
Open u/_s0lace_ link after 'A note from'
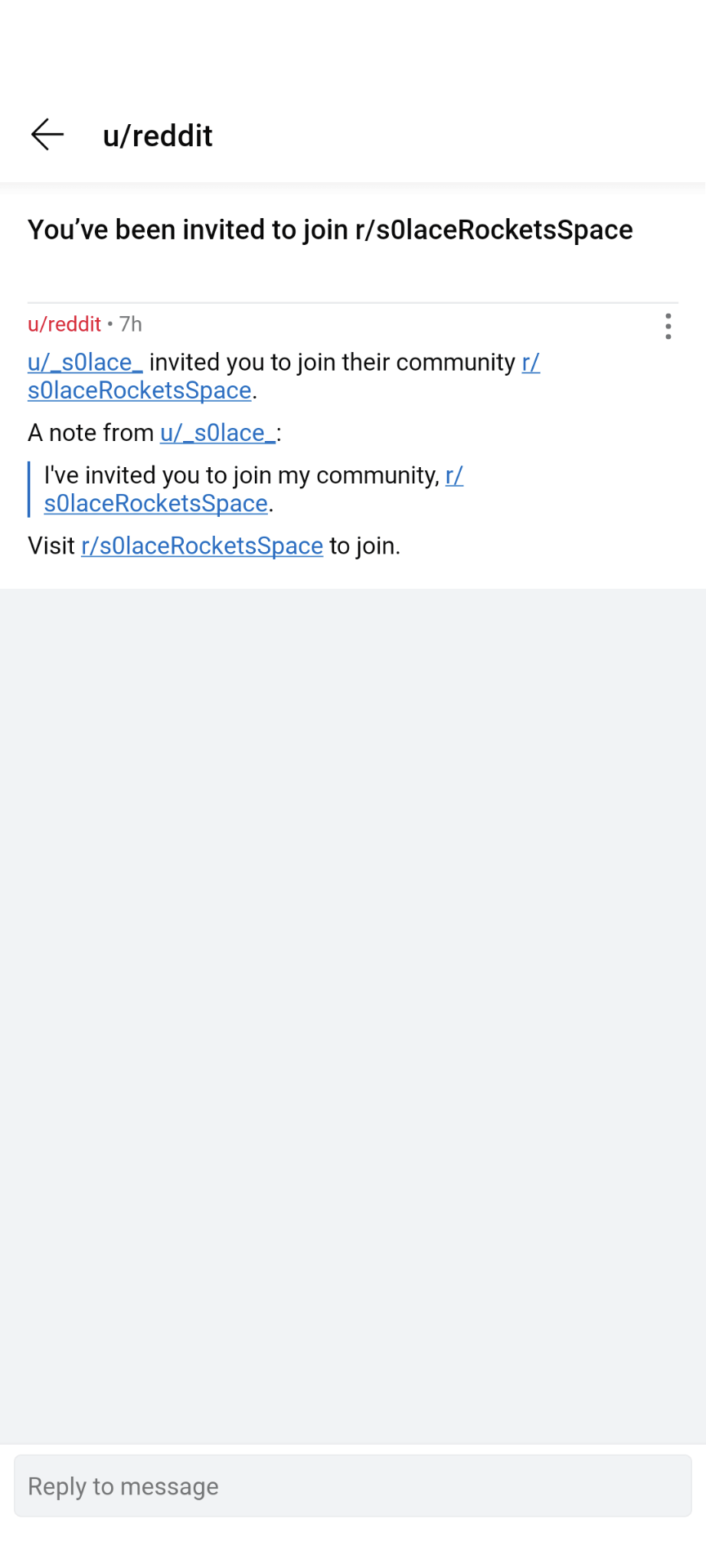click(x=217, y=433)
